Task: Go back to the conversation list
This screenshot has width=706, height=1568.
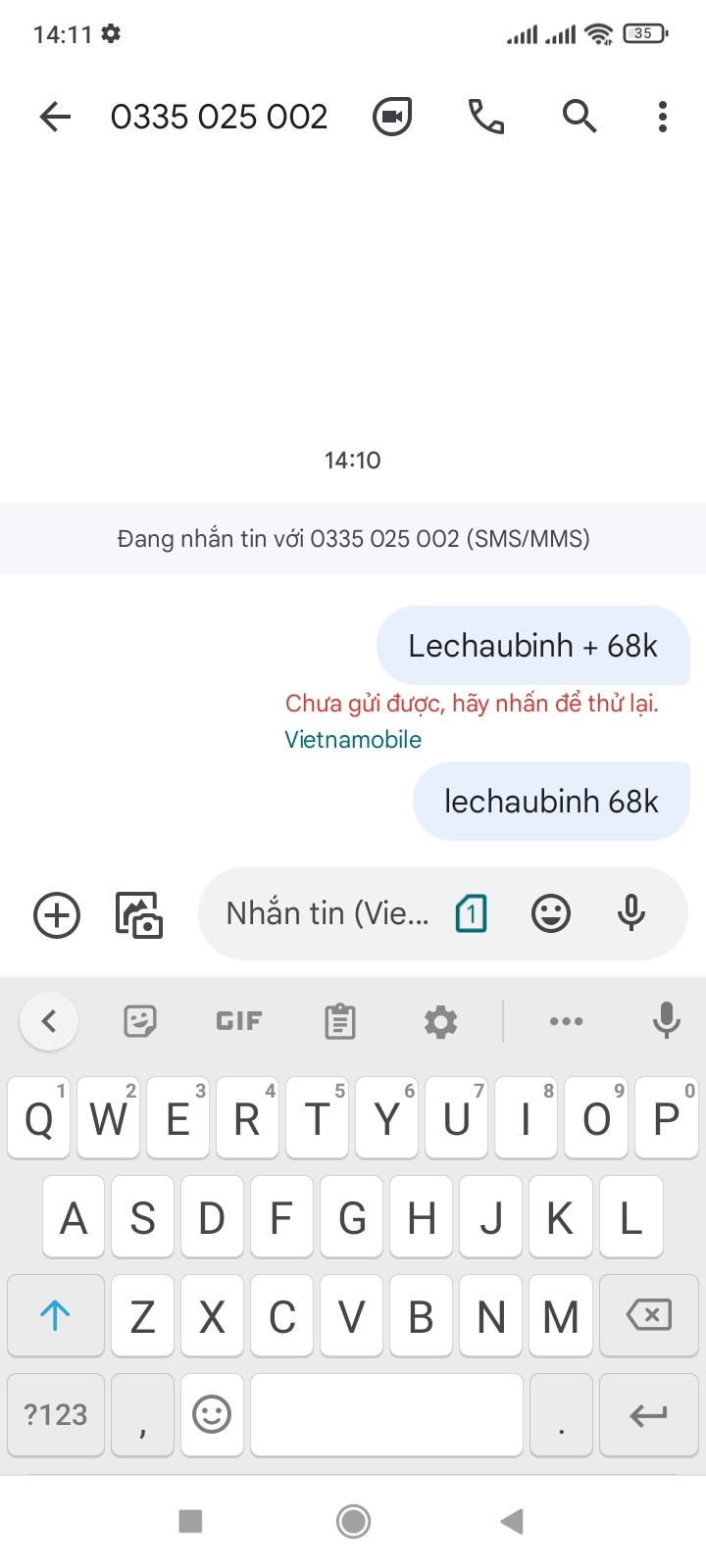Action: (x=55, y=118)
